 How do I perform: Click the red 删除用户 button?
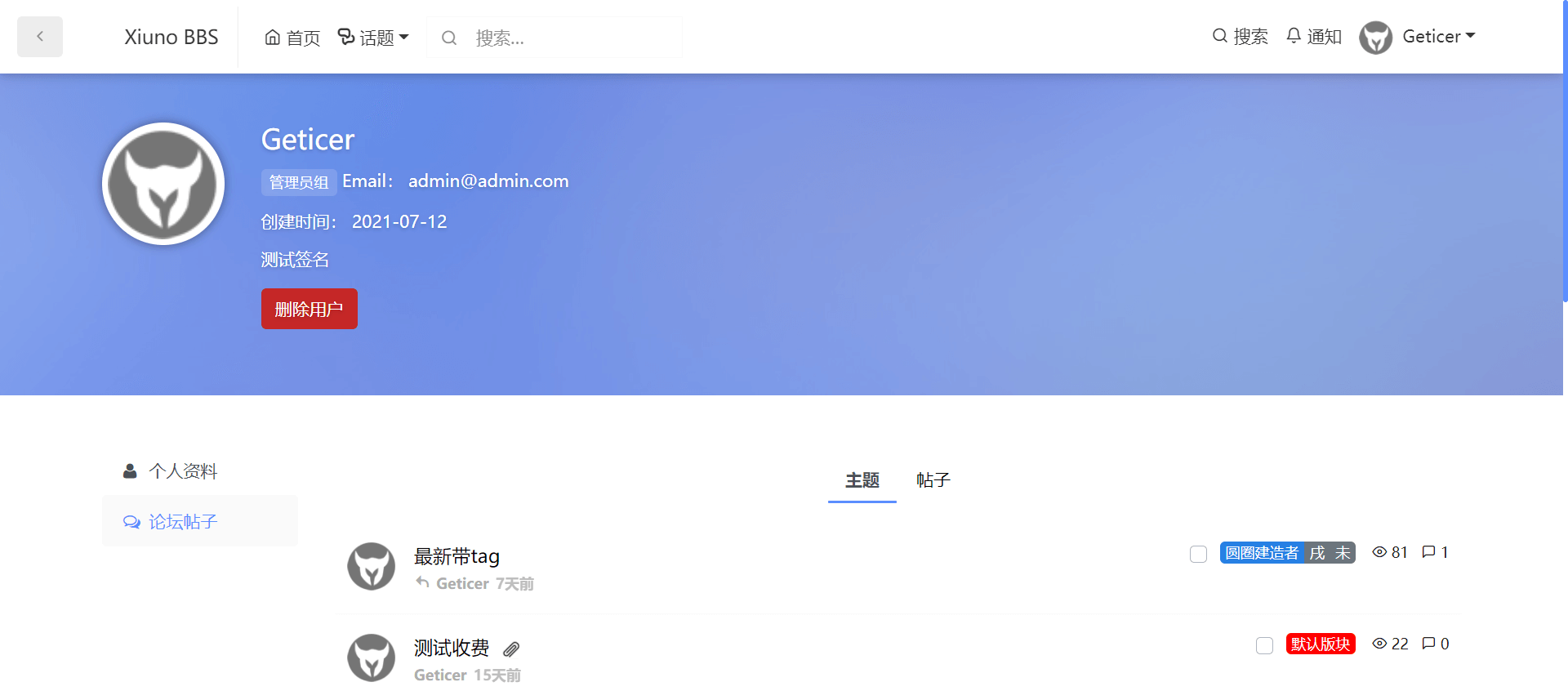tap(309, 309)
